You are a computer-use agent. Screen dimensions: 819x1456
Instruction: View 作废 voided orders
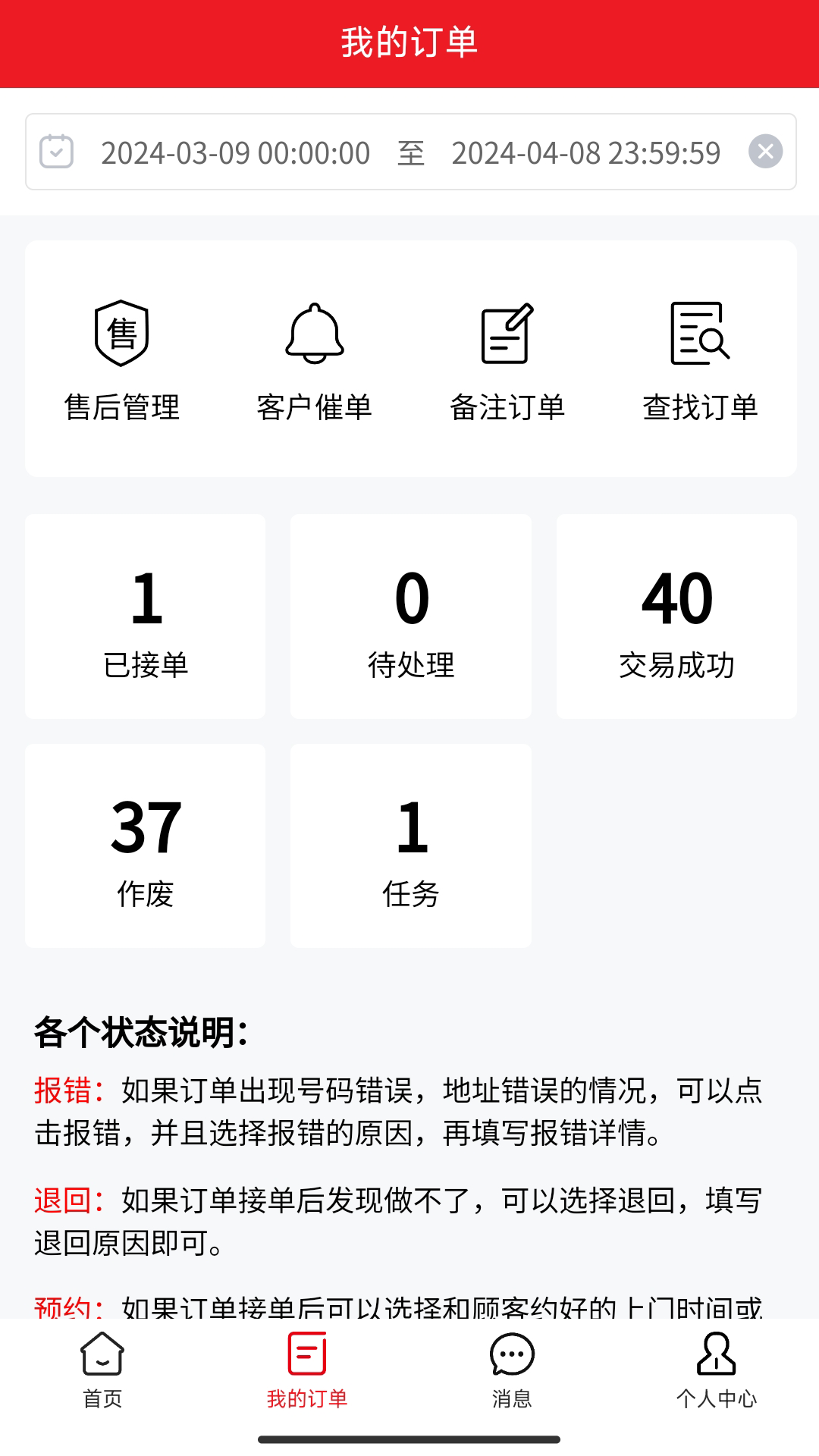(146, 846)
